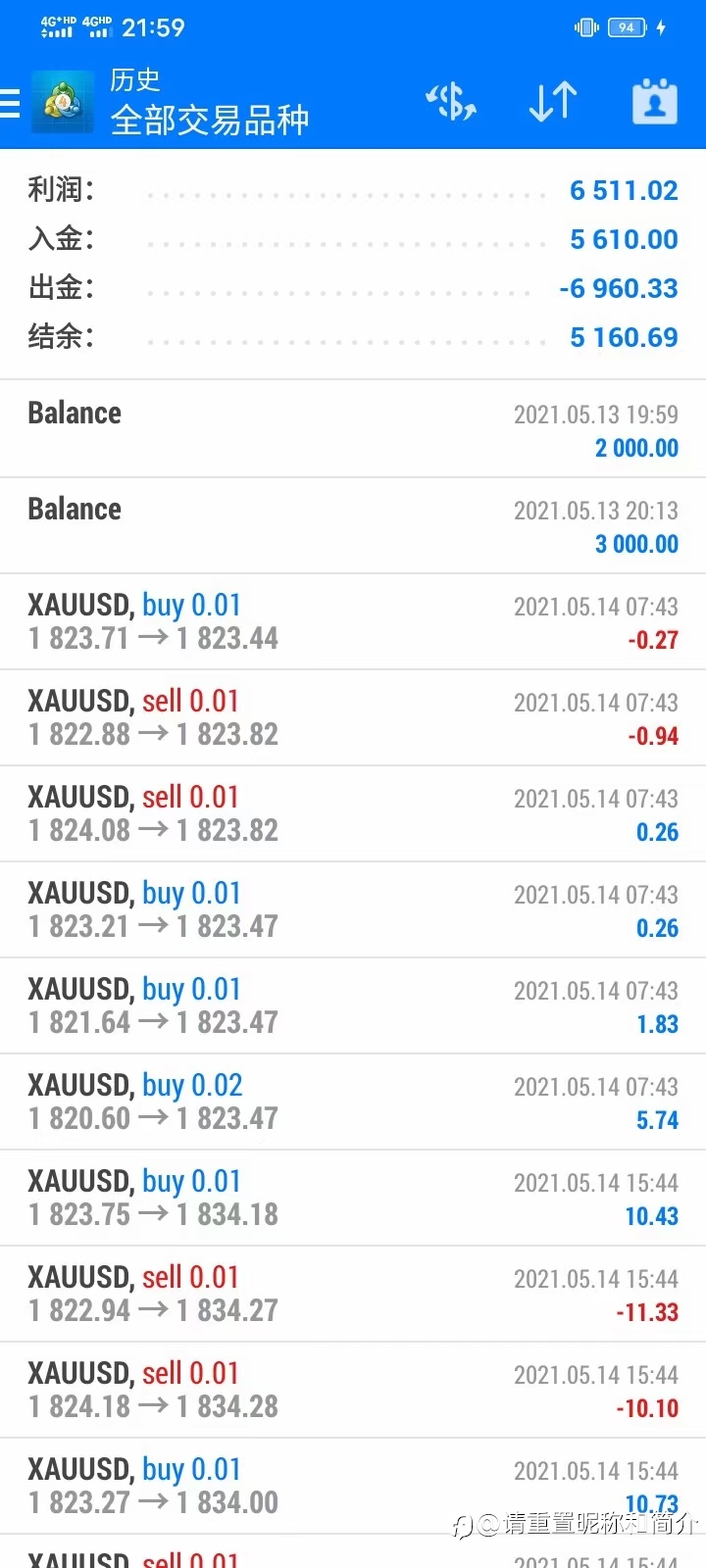Select the XAUUSD sell trade with -10.10 loss
Image resolution: width=706 pixels, height=1568 pixels.
point(353,1390)
